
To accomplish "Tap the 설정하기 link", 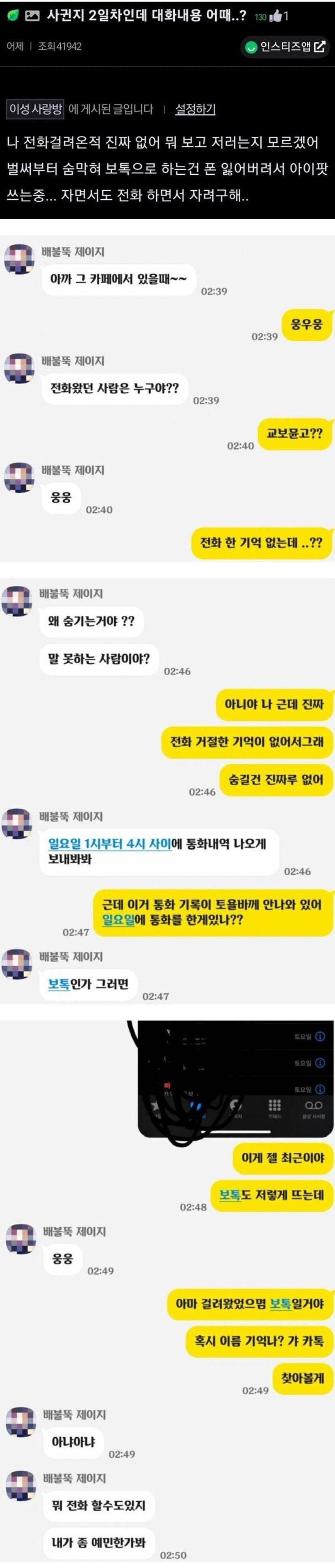I will (195, 109).
